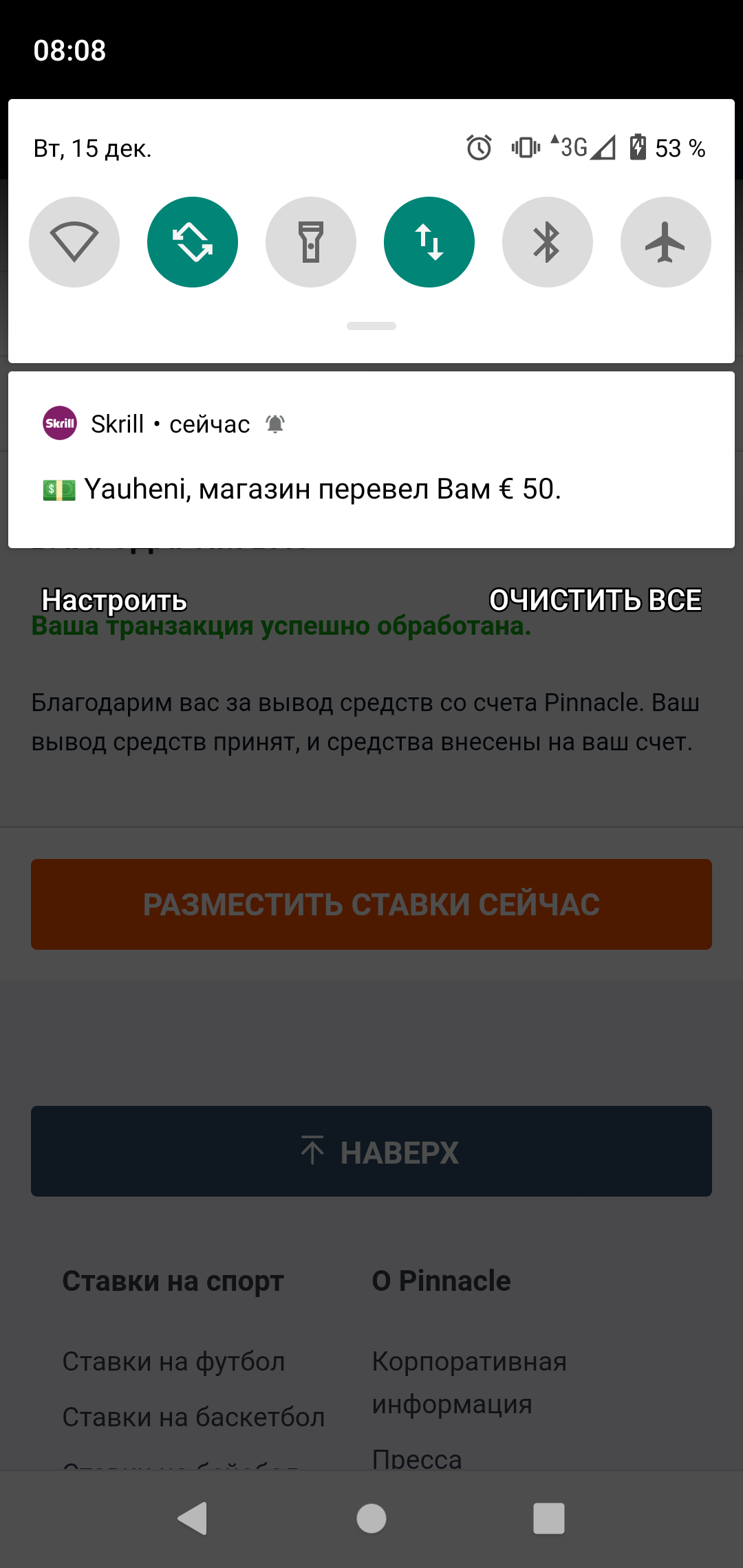The image size is (743, 1568).
Task: Clear all notifications with ОЧИСТИТЬ ВСЕ
Action: click(x=595, y=600)
